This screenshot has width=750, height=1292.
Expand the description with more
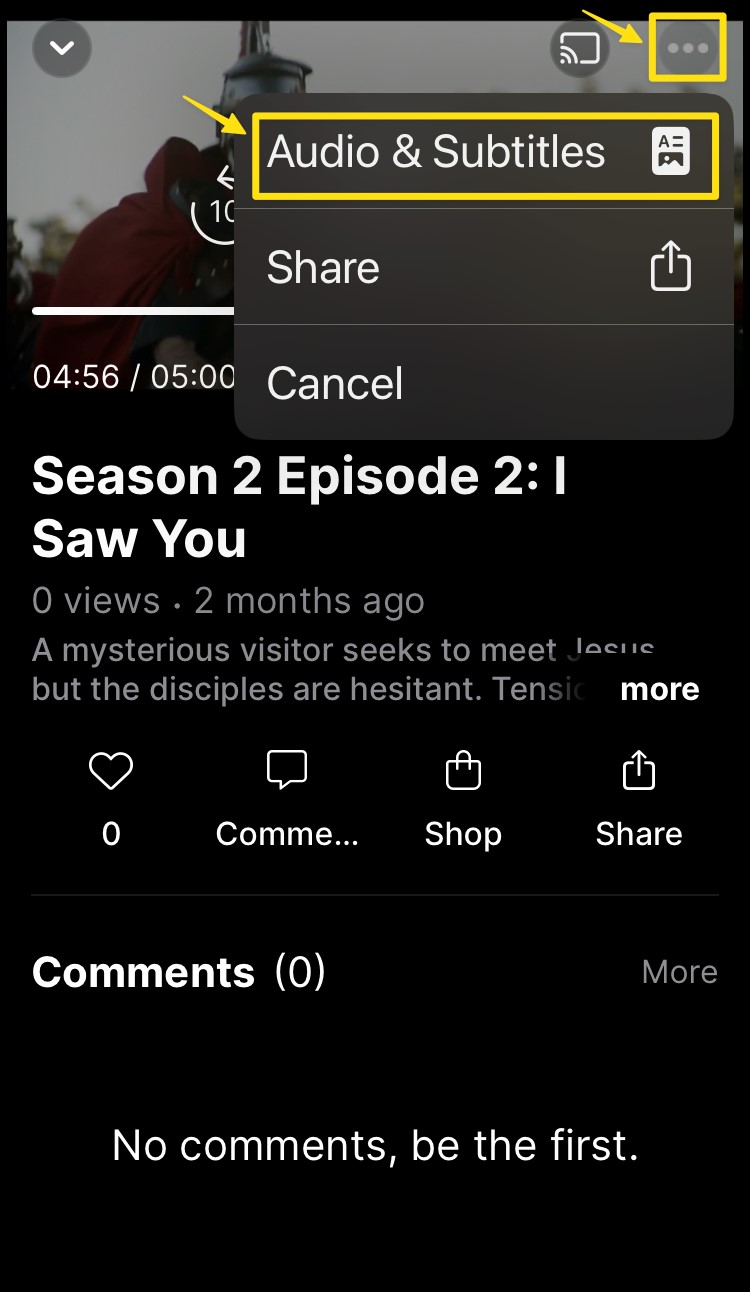[x=659, y=689]
